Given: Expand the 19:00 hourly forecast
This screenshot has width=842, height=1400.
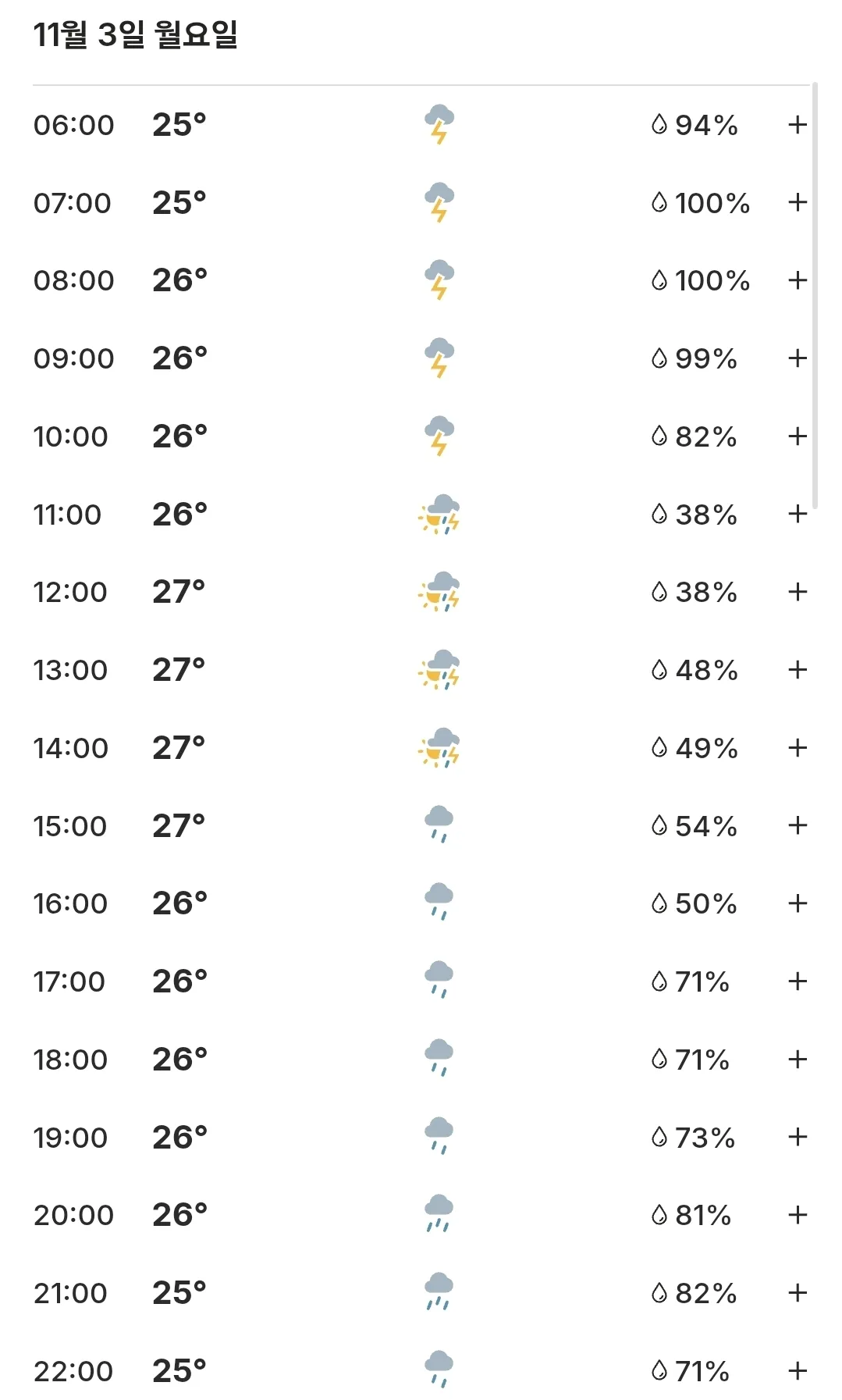Looking at the screenshot, I should click(x=797, y=1137).
